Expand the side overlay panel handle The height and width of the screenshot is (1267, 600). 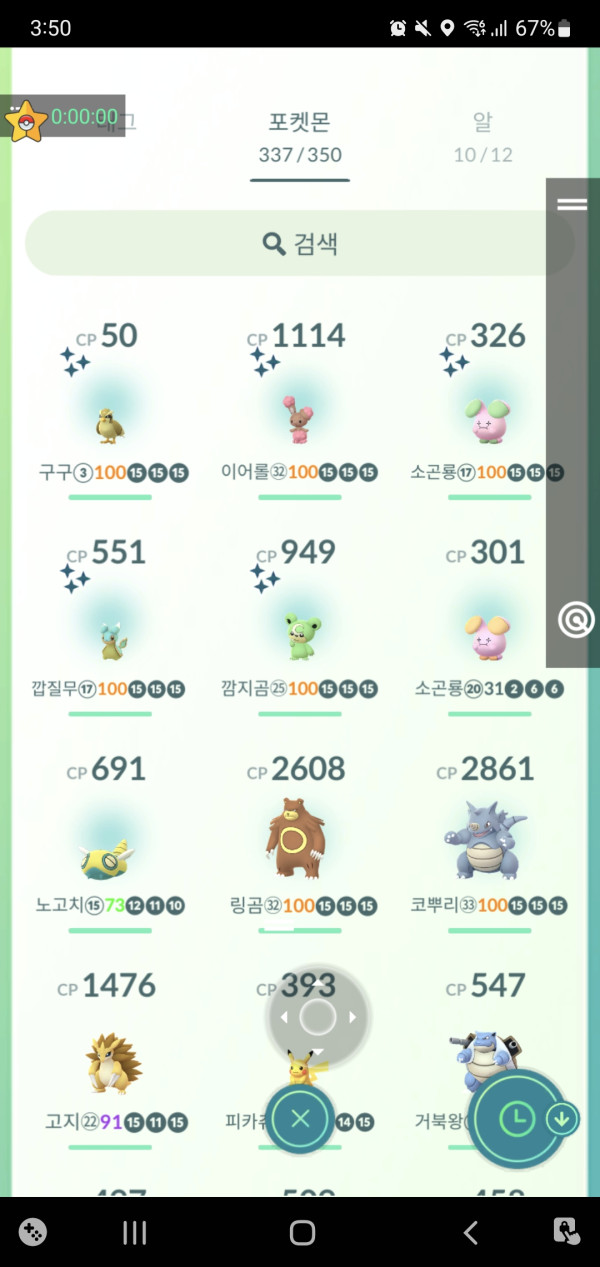(x=572, y=204)
